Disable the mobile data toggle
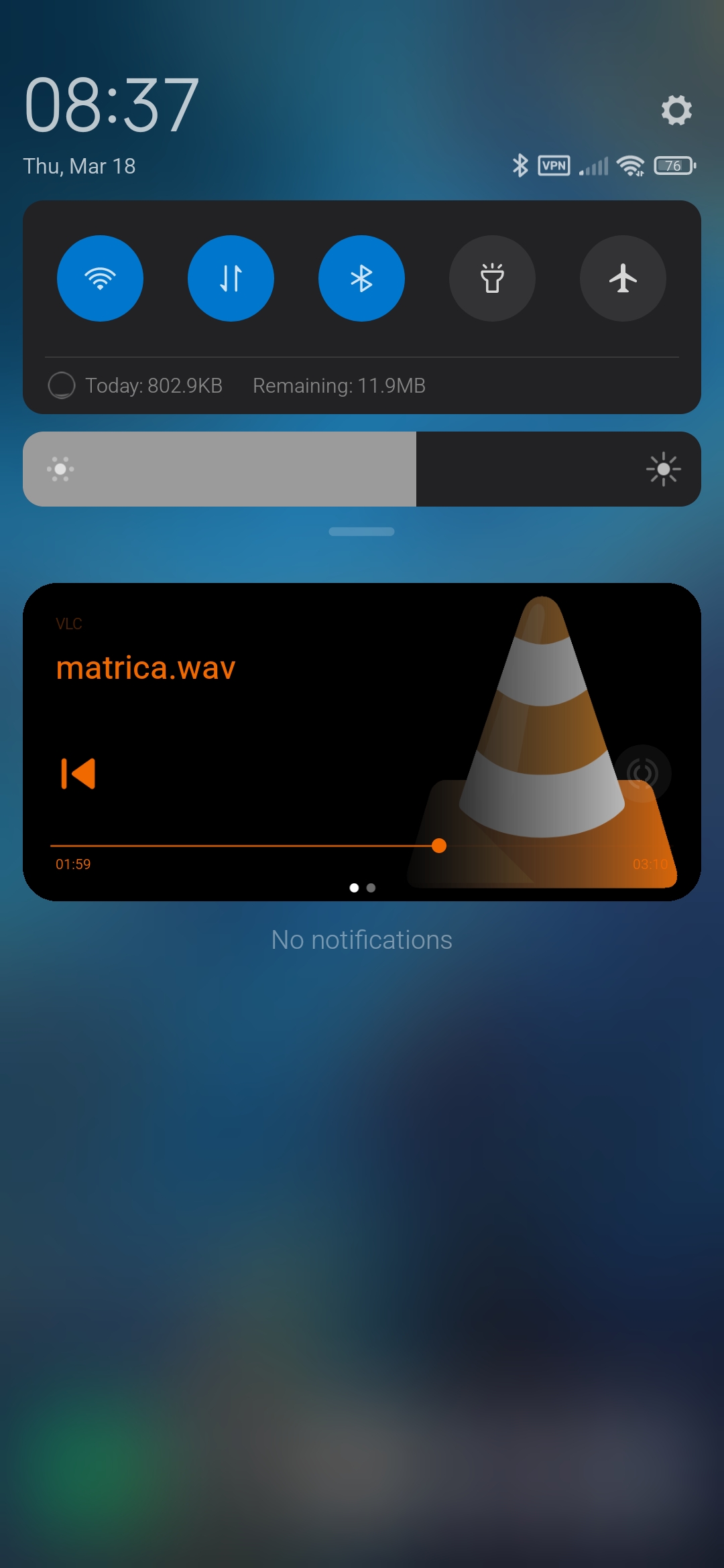 point(231,278)
